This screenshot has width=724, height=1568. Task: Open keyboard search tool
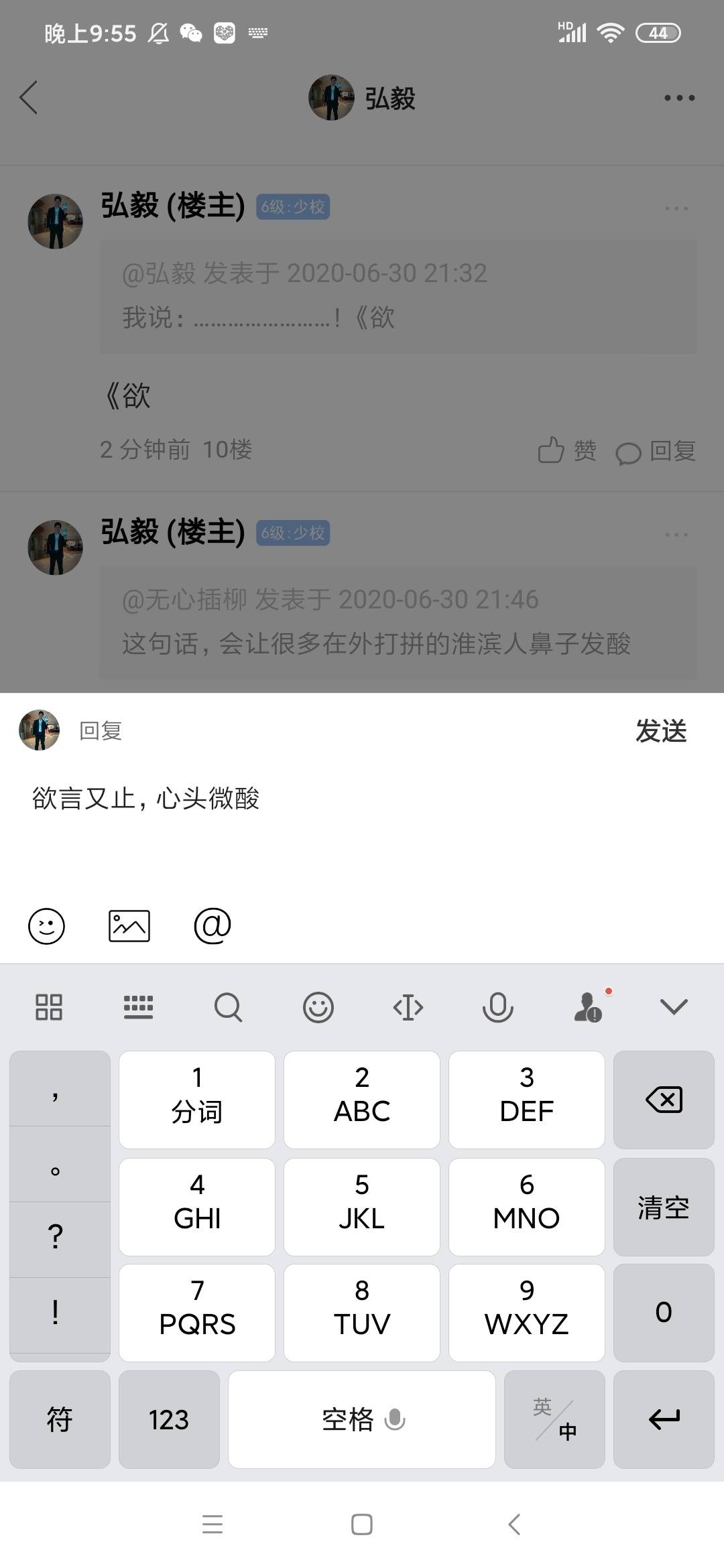coord(228,1006)
